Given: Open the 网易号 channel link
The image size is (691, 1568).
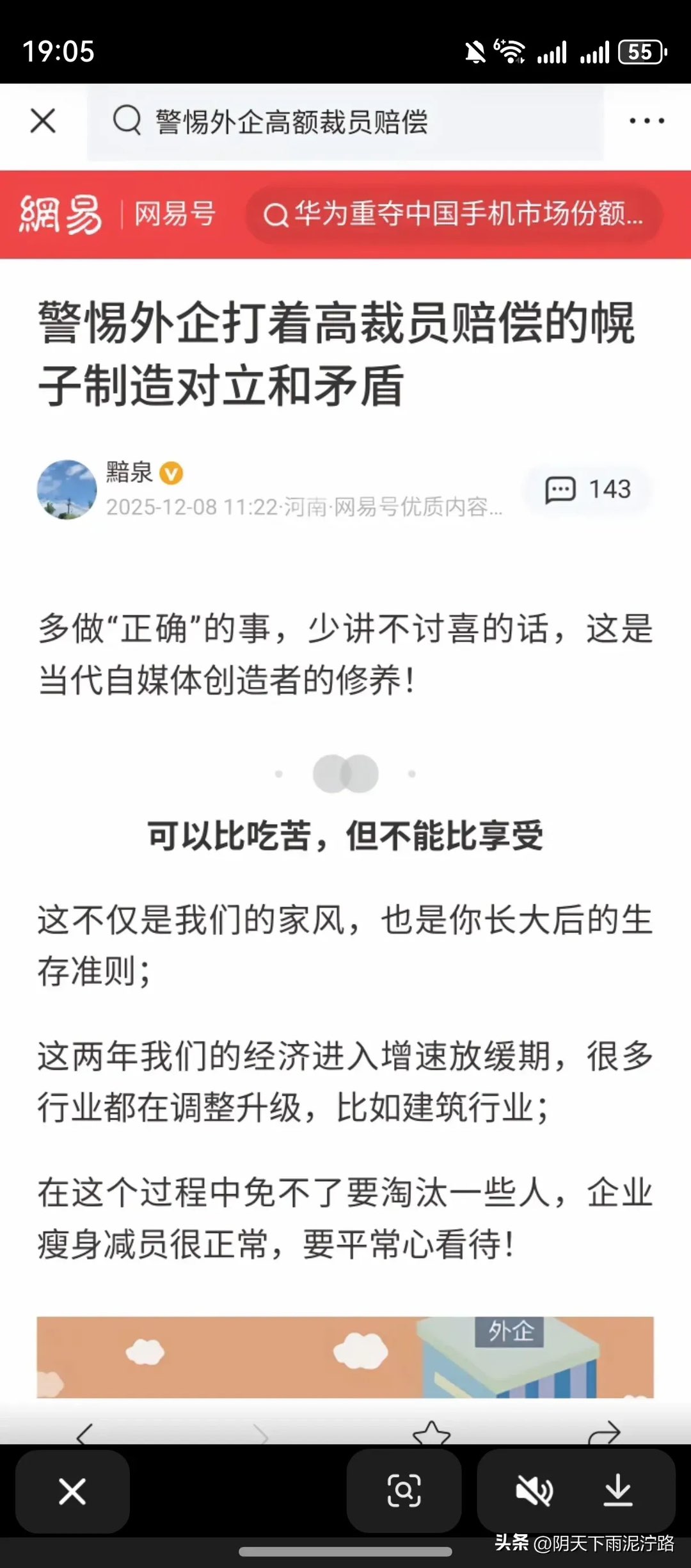Looking at the screenshot, I should [174, 214].
